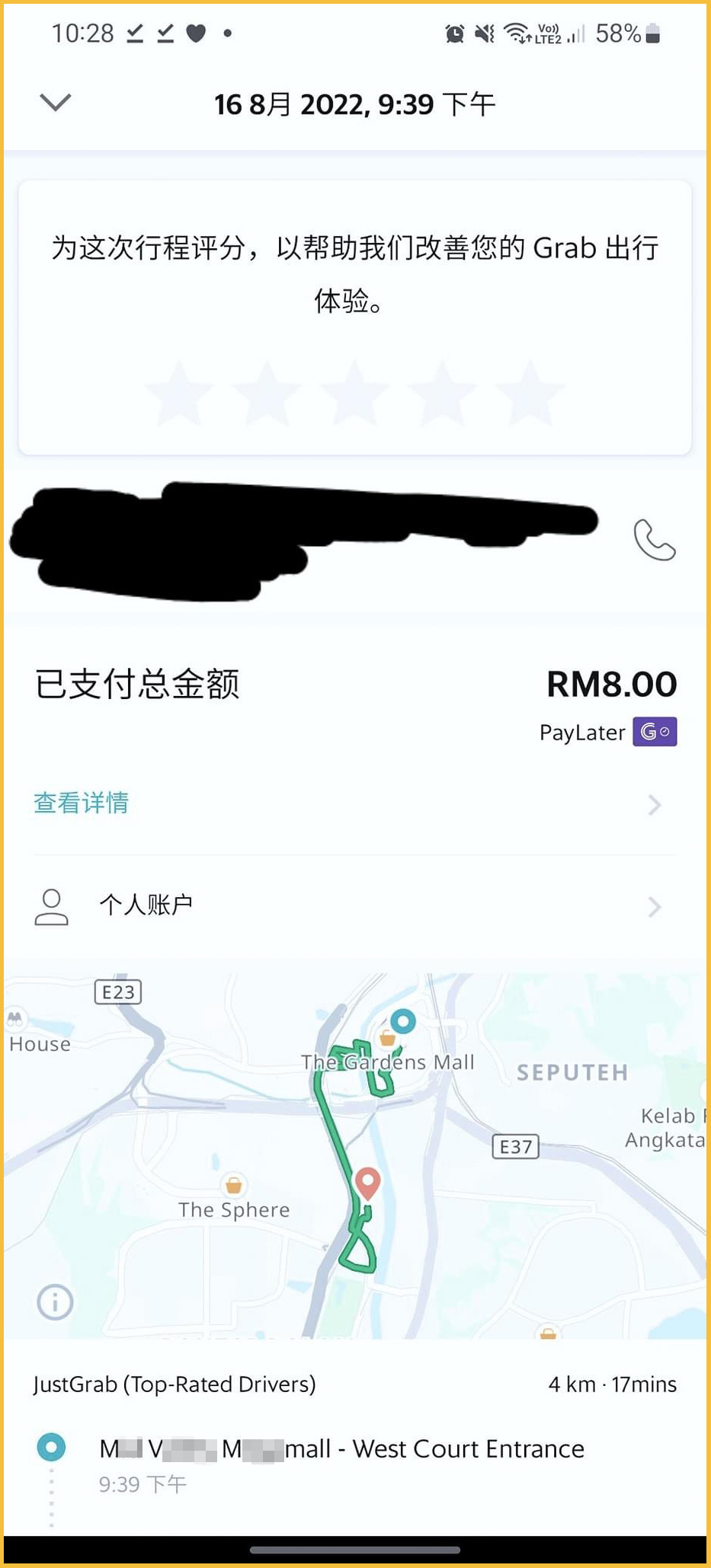
Task: Call the driver using the phone icon
Action: (x=655, y=540)
